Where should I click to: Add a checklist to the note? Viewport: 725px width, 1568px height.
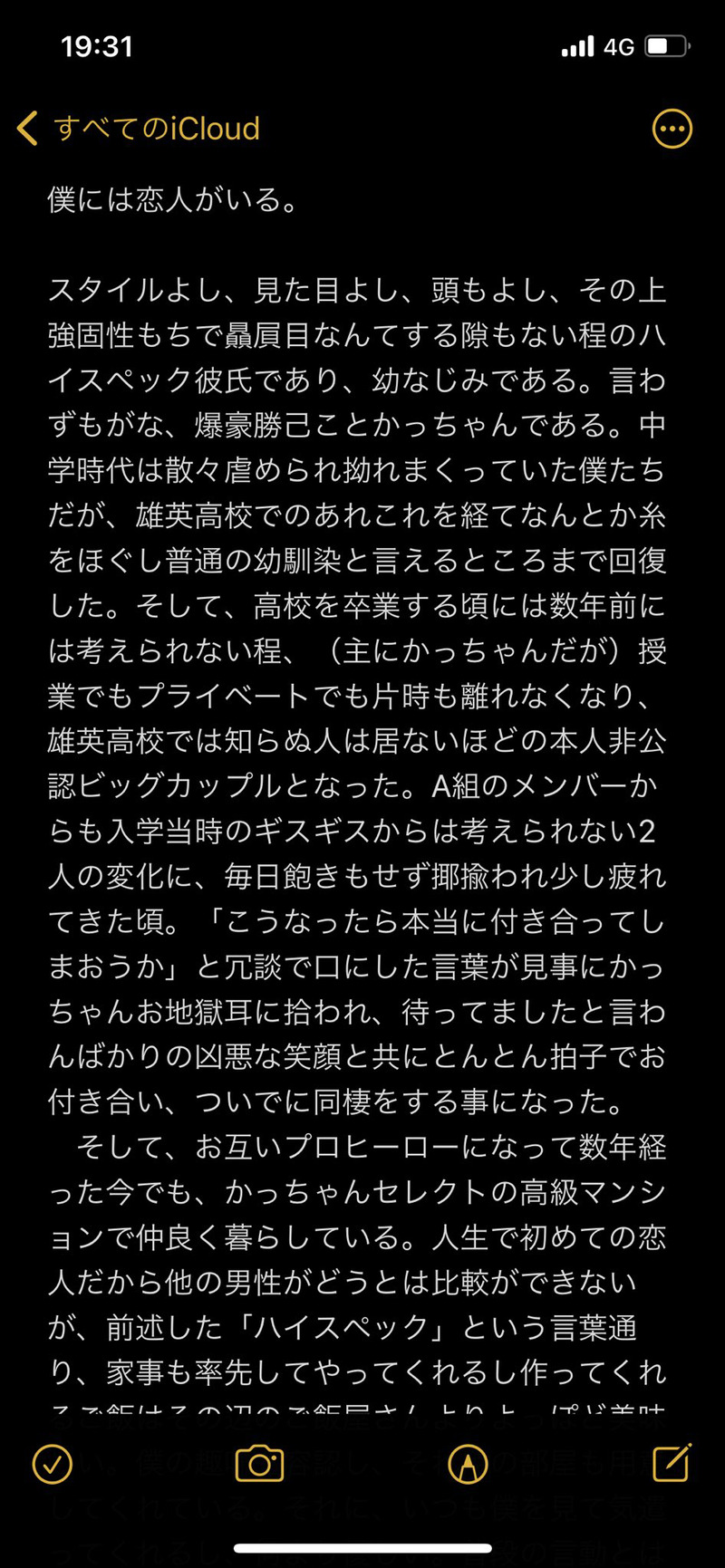coord(53,1463)
